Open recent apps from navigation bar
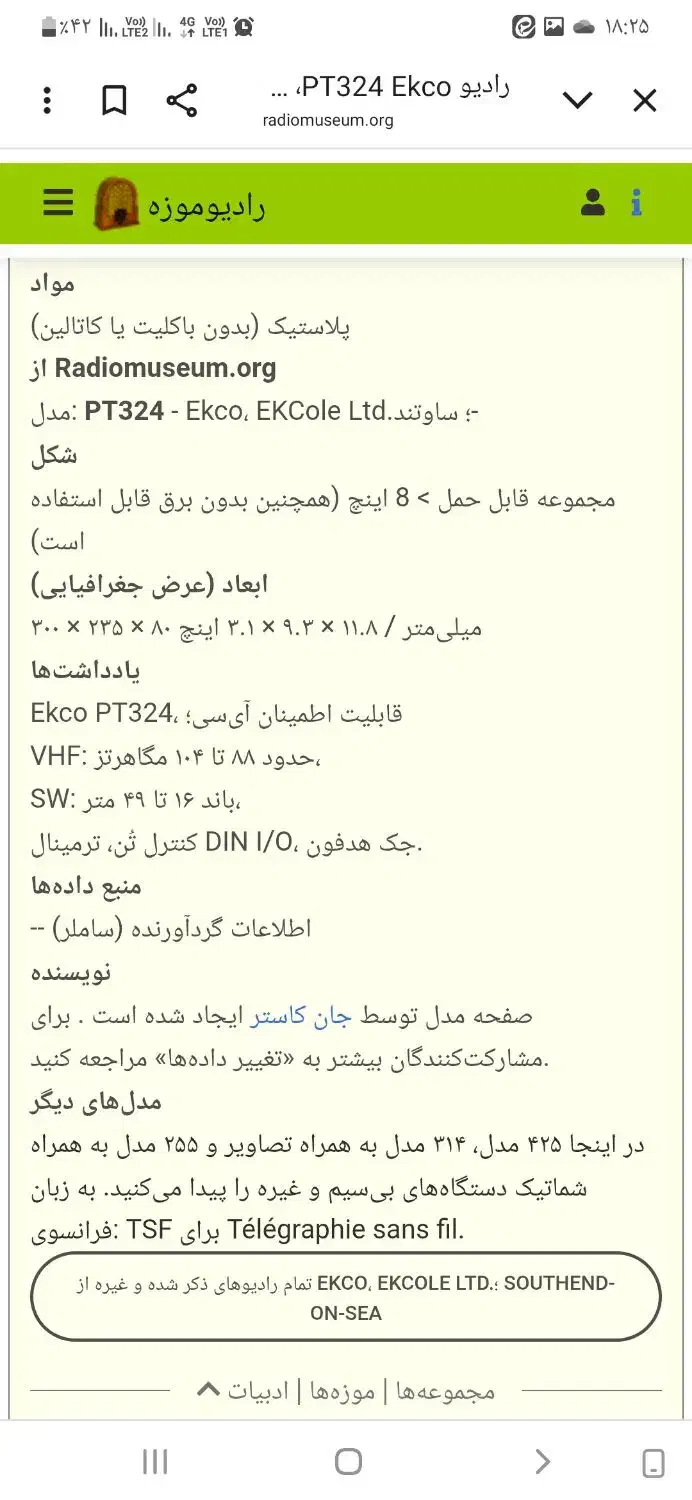The width and height of the screenshot is (692, 1500). coord(155,1462)
